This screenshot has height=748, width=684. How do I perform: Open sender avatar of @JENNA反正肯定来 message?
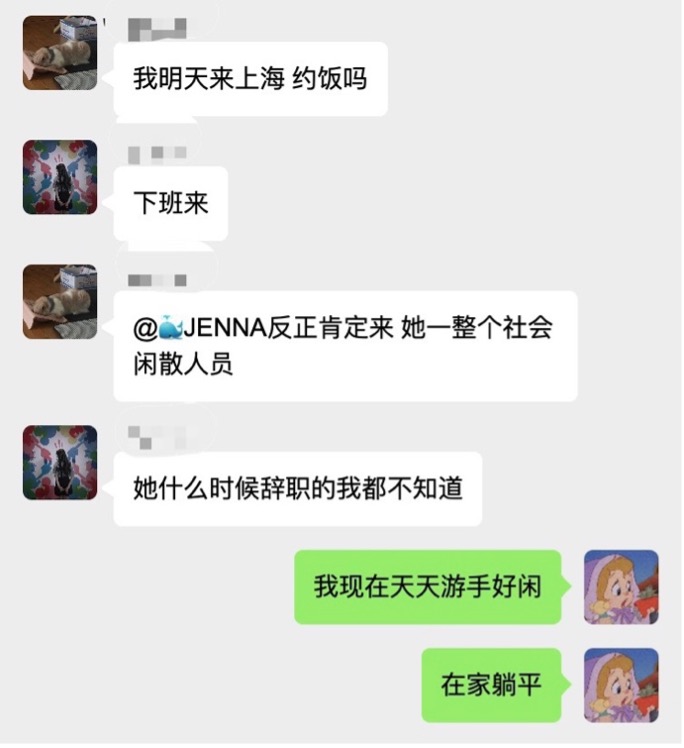[x=60, y=301]
